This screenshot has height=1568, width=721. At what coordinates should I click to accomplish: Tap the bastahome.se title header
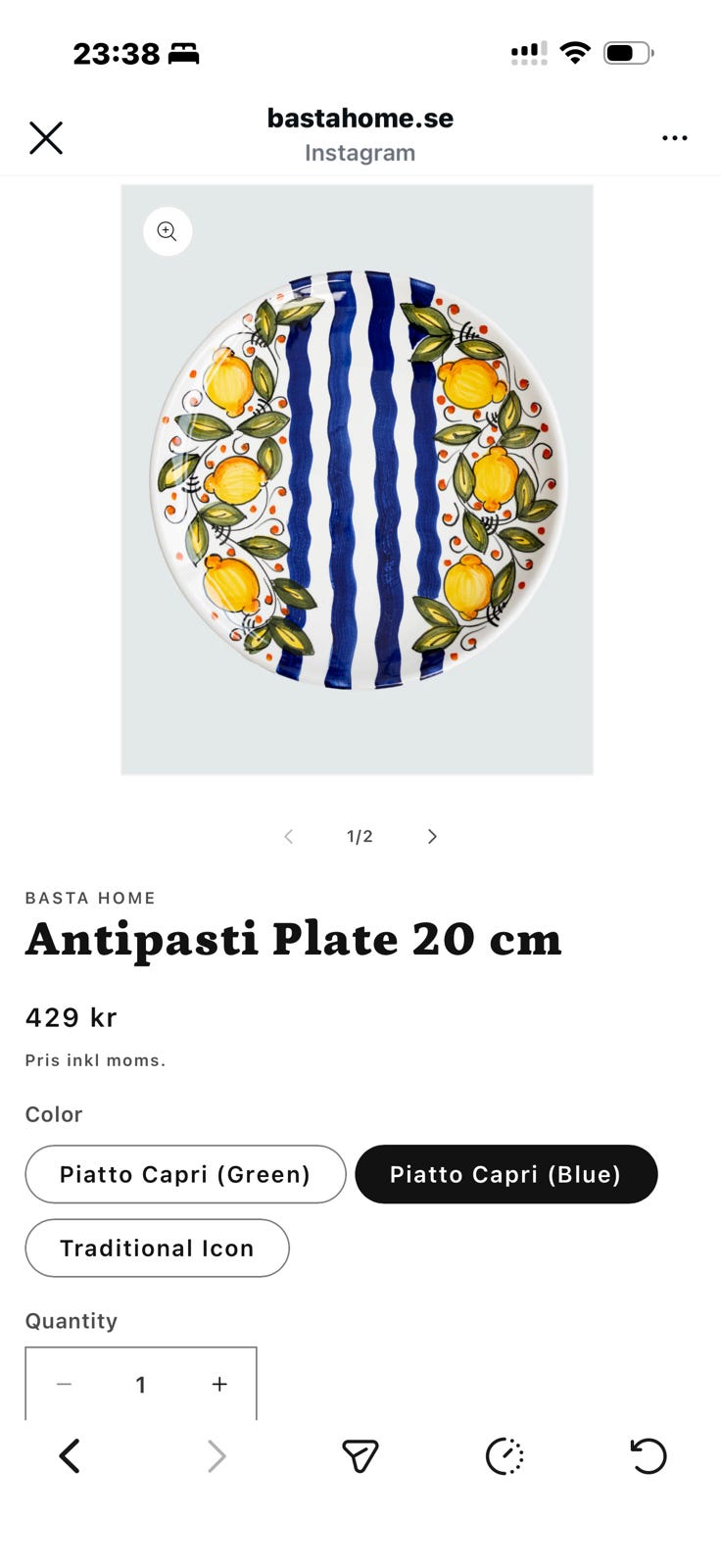click(x=360, y=118)
